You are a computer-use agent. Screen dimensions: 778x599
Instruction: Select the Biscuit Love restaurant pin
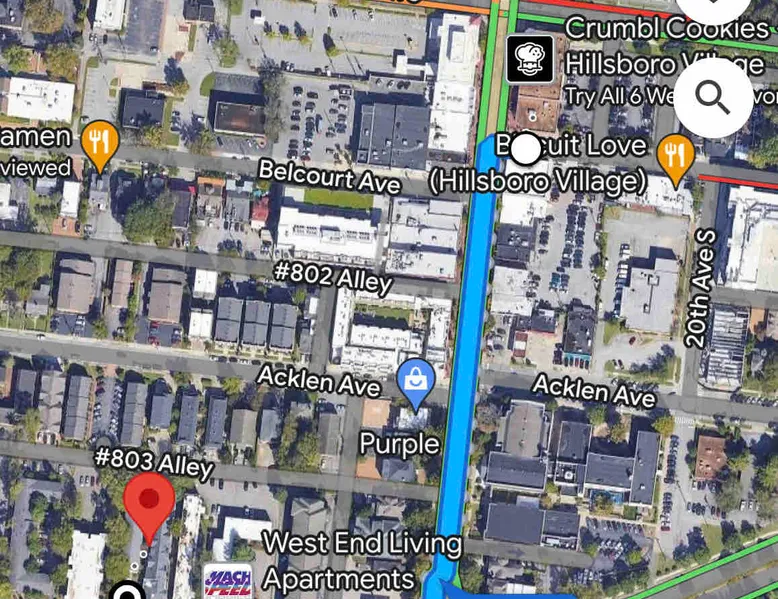tap(676, 158)
